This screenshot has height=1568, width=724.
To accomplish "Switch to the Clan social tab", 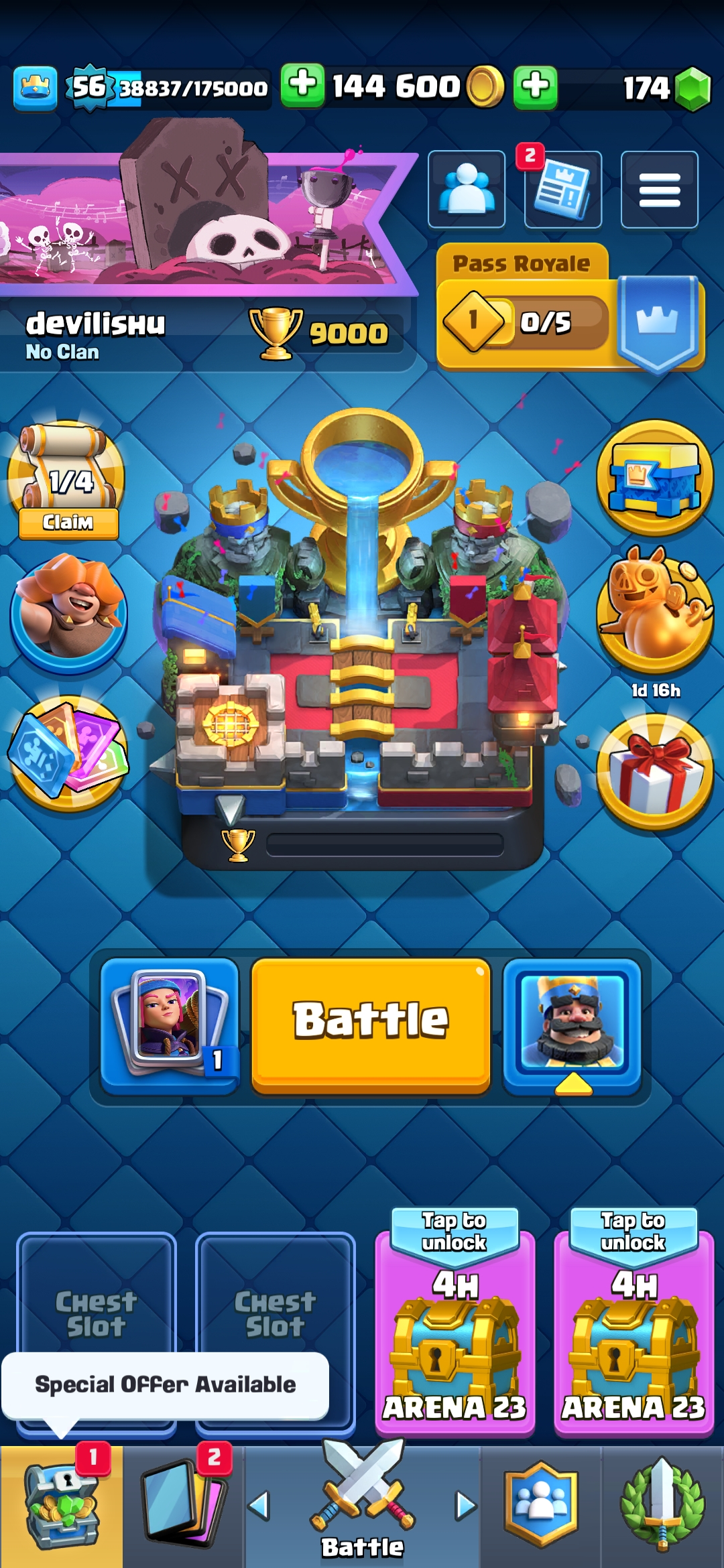I will [541, 1508].
